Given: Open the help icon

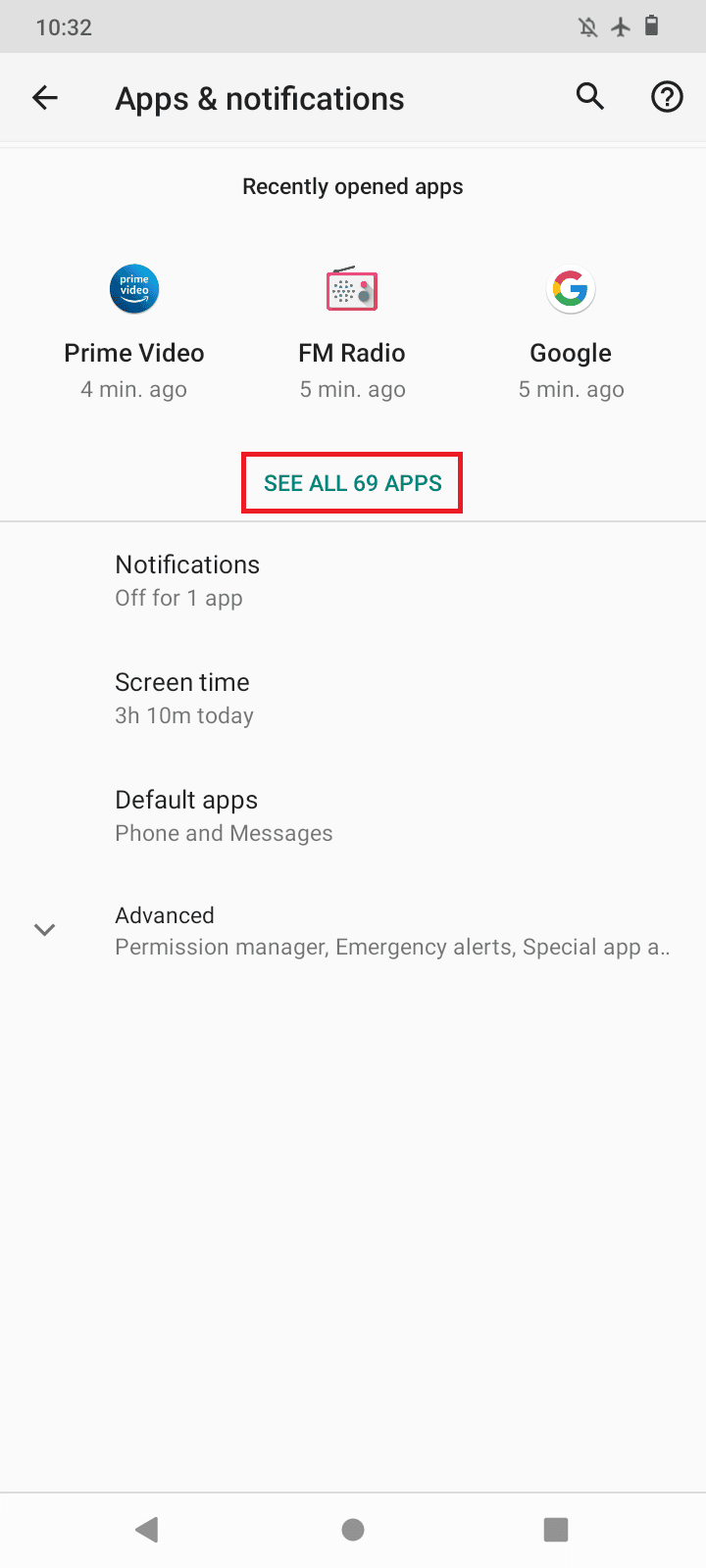Looking at the screenshot, I should [x=667, y=97].
